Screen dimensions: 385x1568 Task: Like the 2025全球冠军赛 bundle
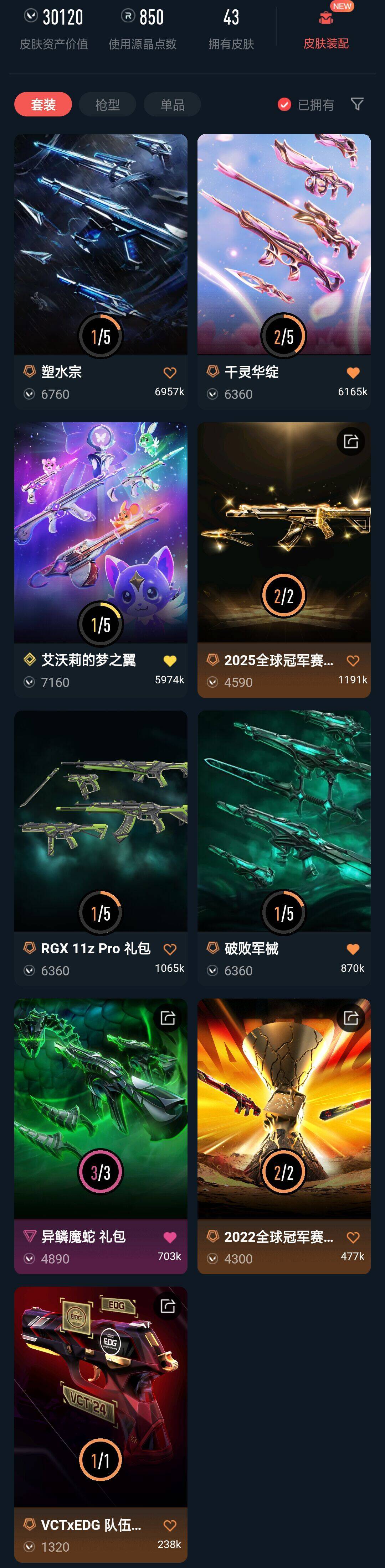point(353,661)
